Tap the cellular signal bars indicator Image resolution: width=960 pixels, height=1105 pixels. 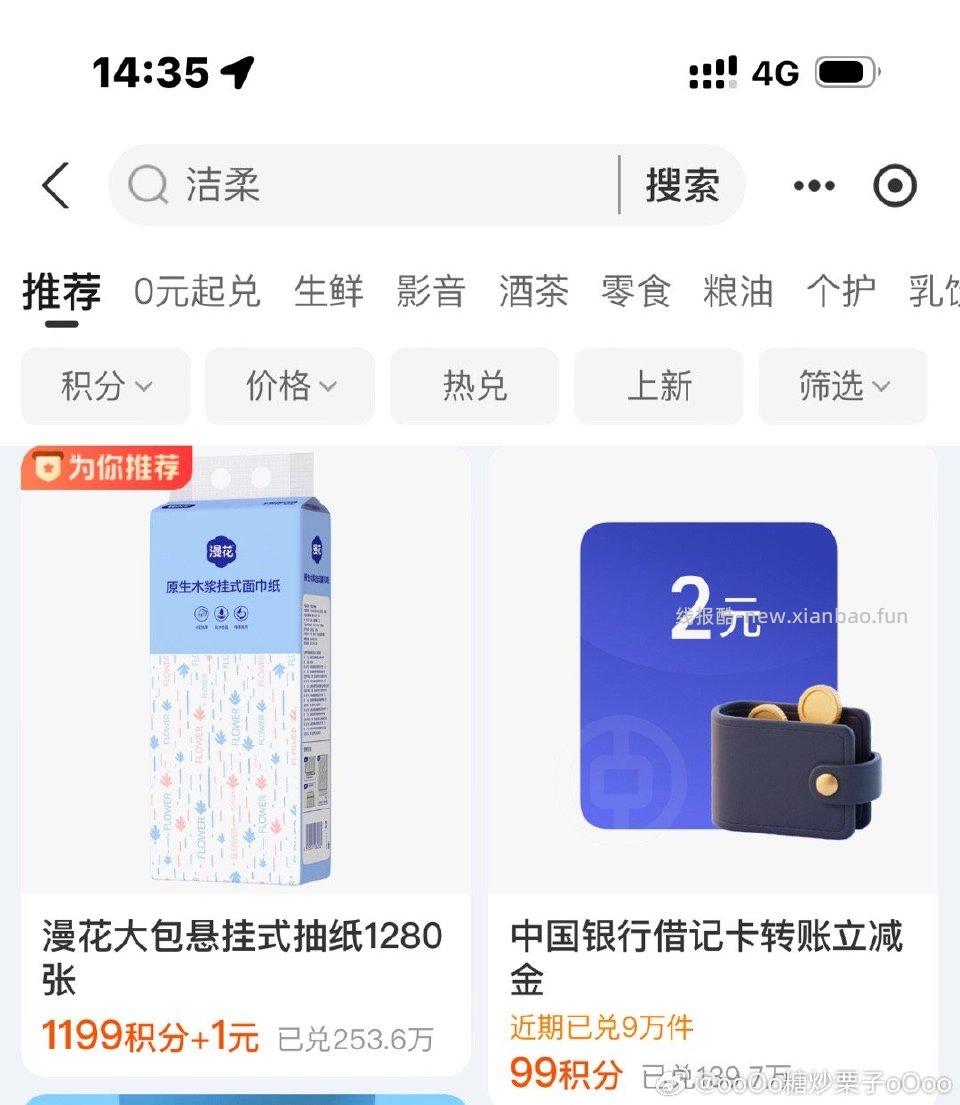coord(712,71)
